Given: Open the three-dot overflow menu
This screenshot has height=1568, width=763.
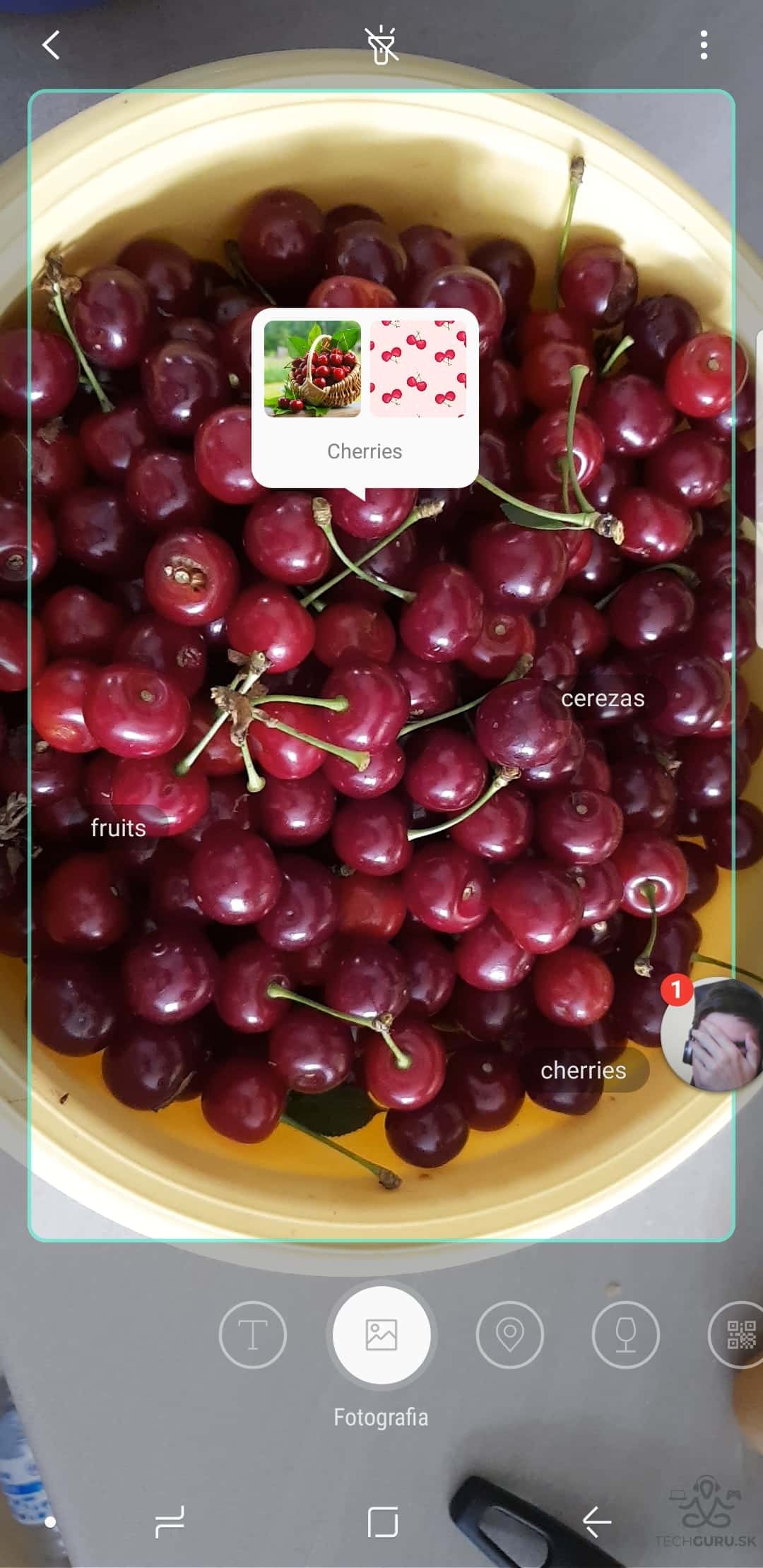Looking at the screenshot, I should 703,45.
